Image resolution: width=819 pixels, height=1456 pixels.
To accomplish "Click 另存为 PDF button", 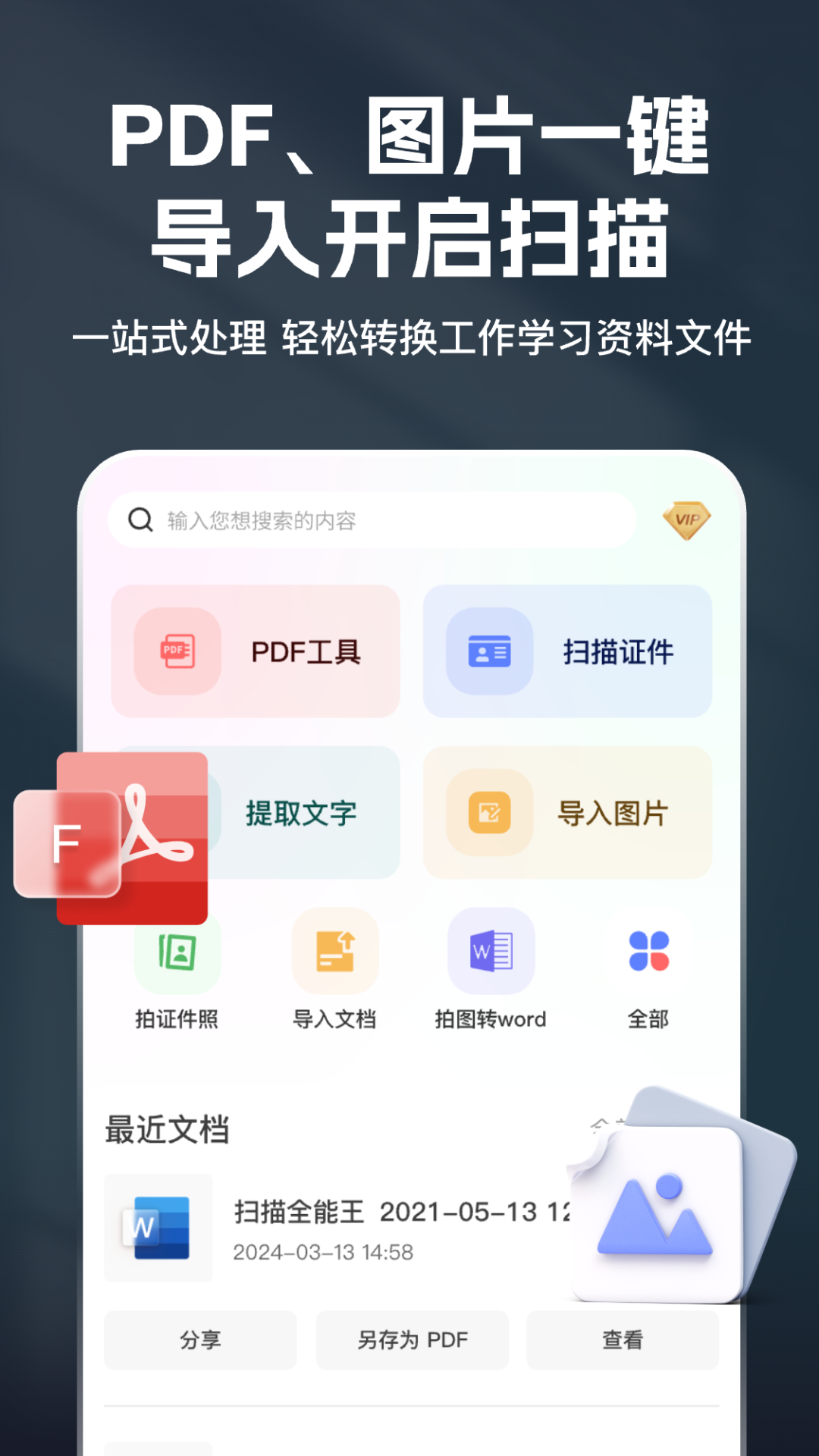I will click(413, 1340).
